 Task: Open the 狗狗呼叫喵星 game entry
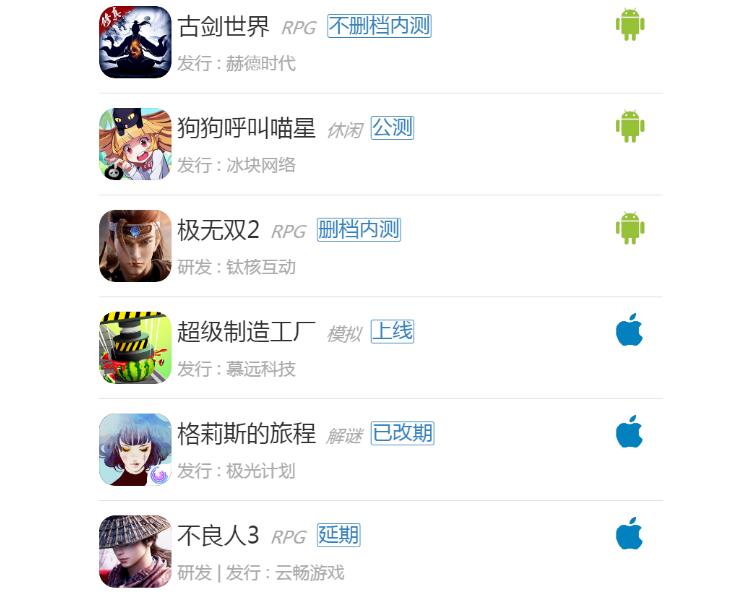(x=246, y=129)
